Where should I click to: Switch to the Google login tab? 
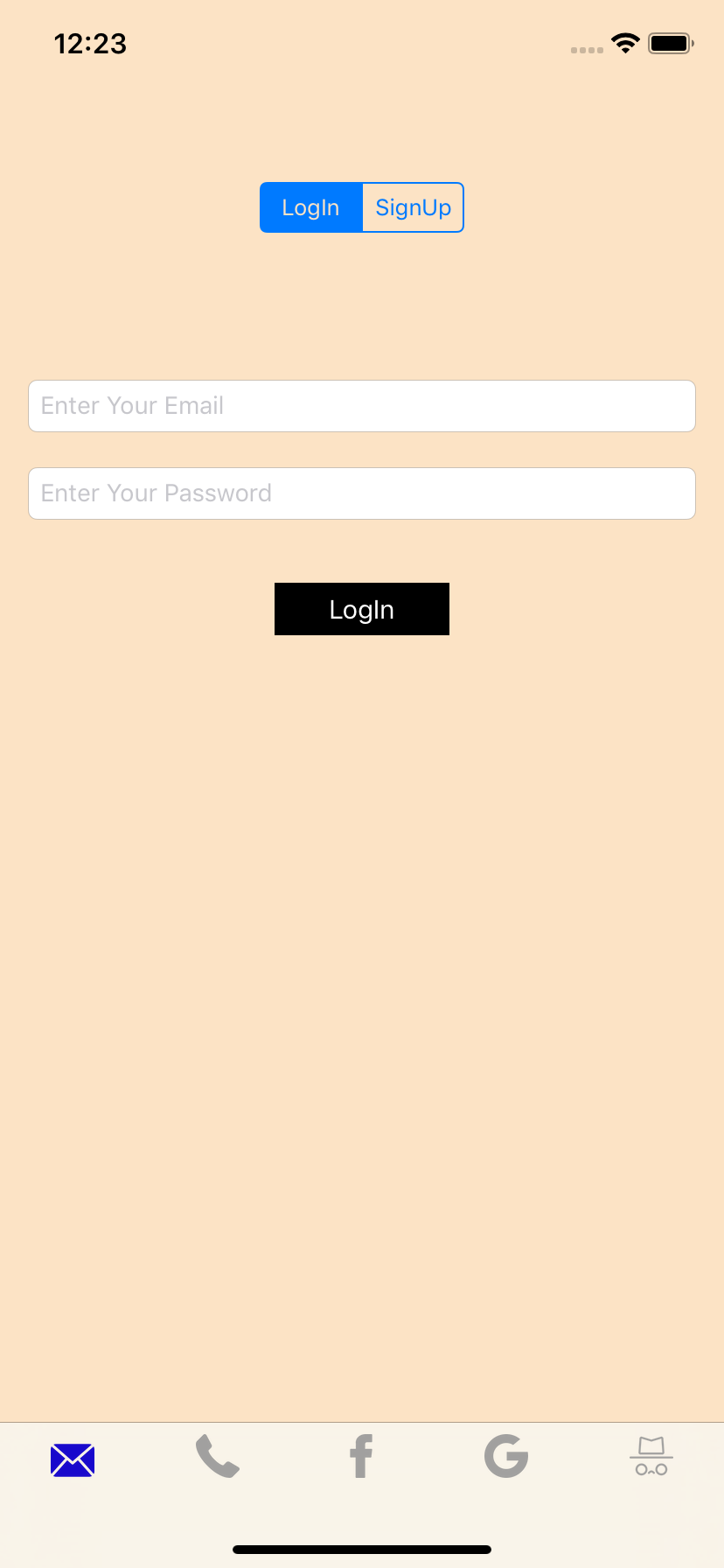tap(506, 1457)
